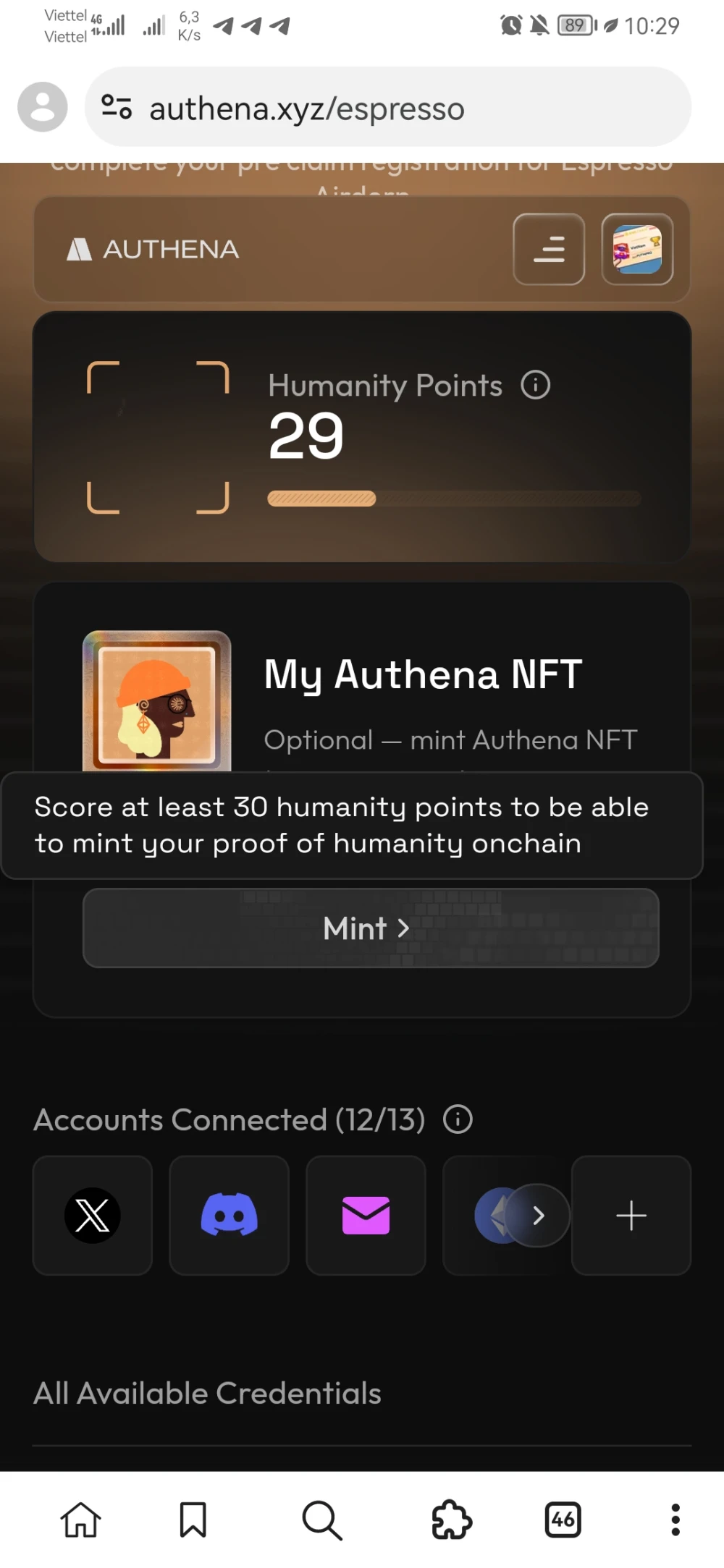The height and width of the screenshot is (1568, 724).
Task: Open the connected Discord account
Action: coord(229,1215)
